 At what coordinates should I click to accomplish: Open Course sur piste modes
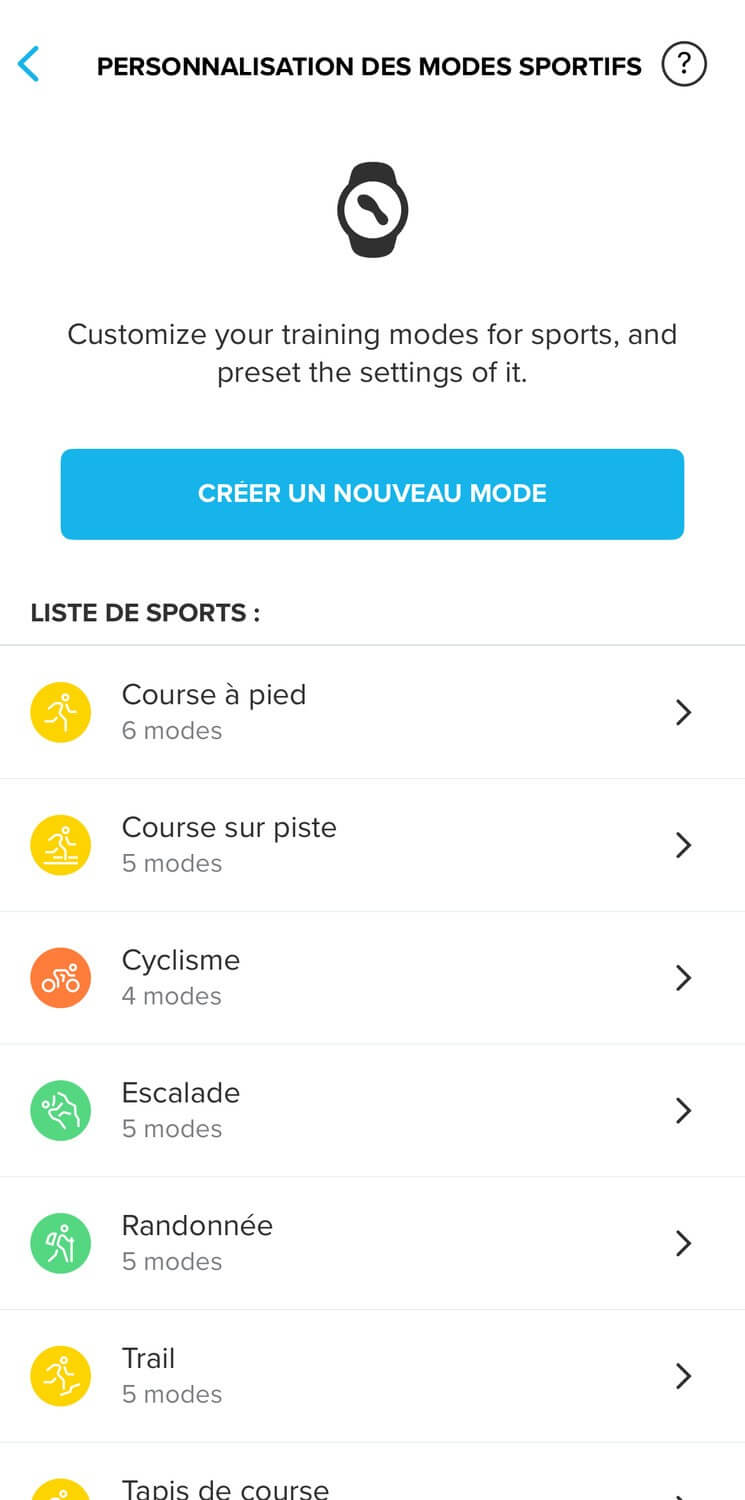[x=372, y=845]
